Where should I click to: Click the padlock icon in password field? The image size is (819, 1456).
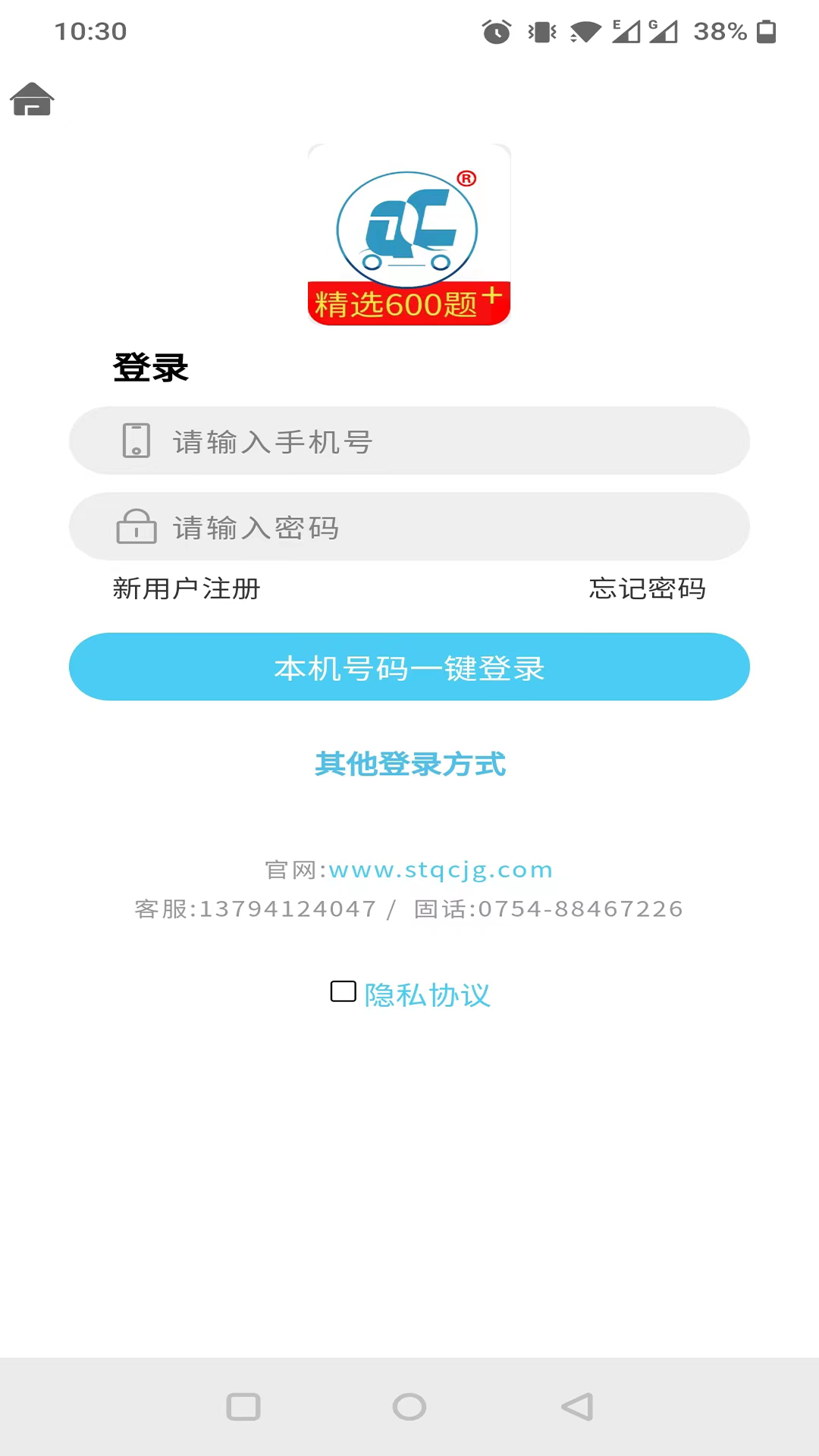pos(136,527)
